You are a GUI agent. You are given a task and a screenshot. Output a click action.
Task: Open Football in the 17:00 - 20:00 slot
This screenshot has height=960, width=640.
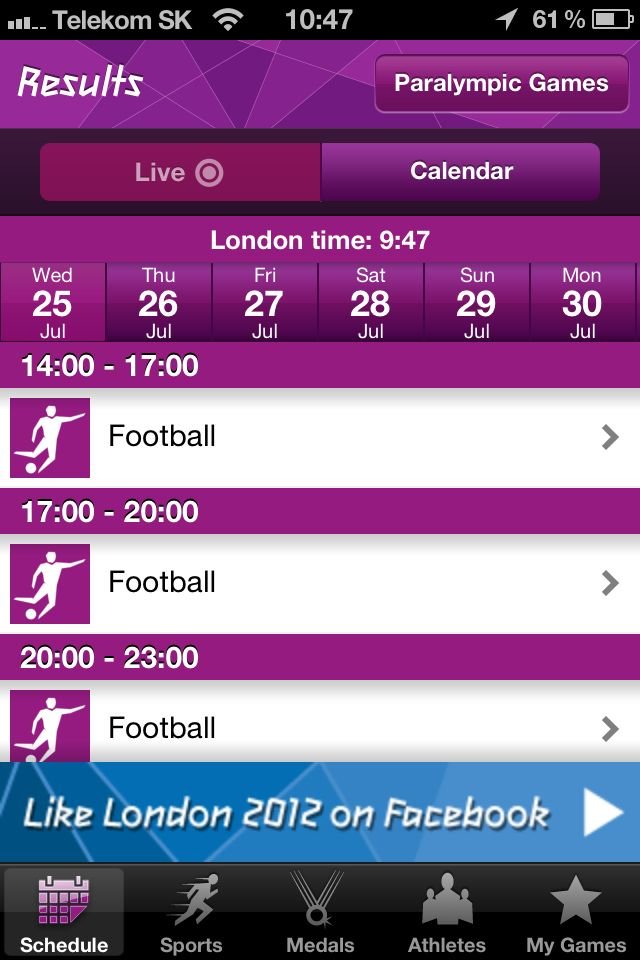[x=320, y=583]
